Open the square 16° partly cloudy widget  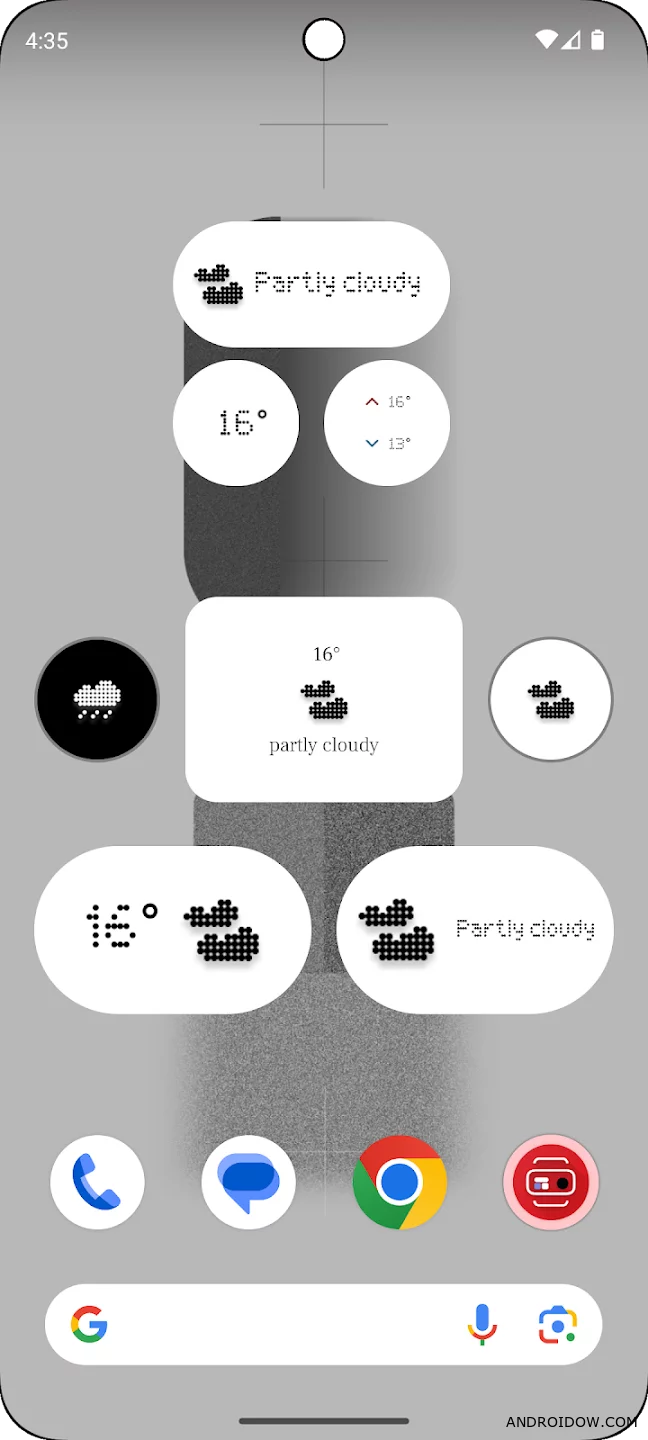point(323,699)
